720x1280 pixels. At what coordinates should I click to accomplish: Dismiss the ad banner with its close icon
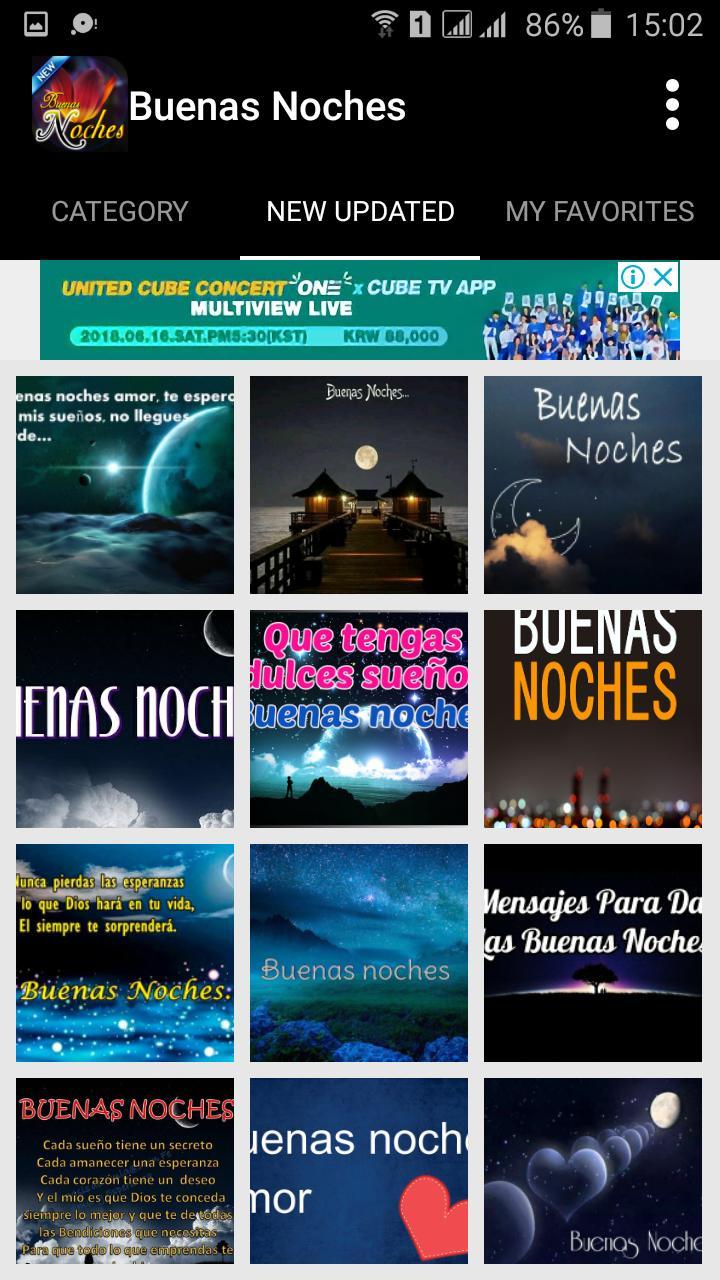pyautogui.click(x=664, y=277)
